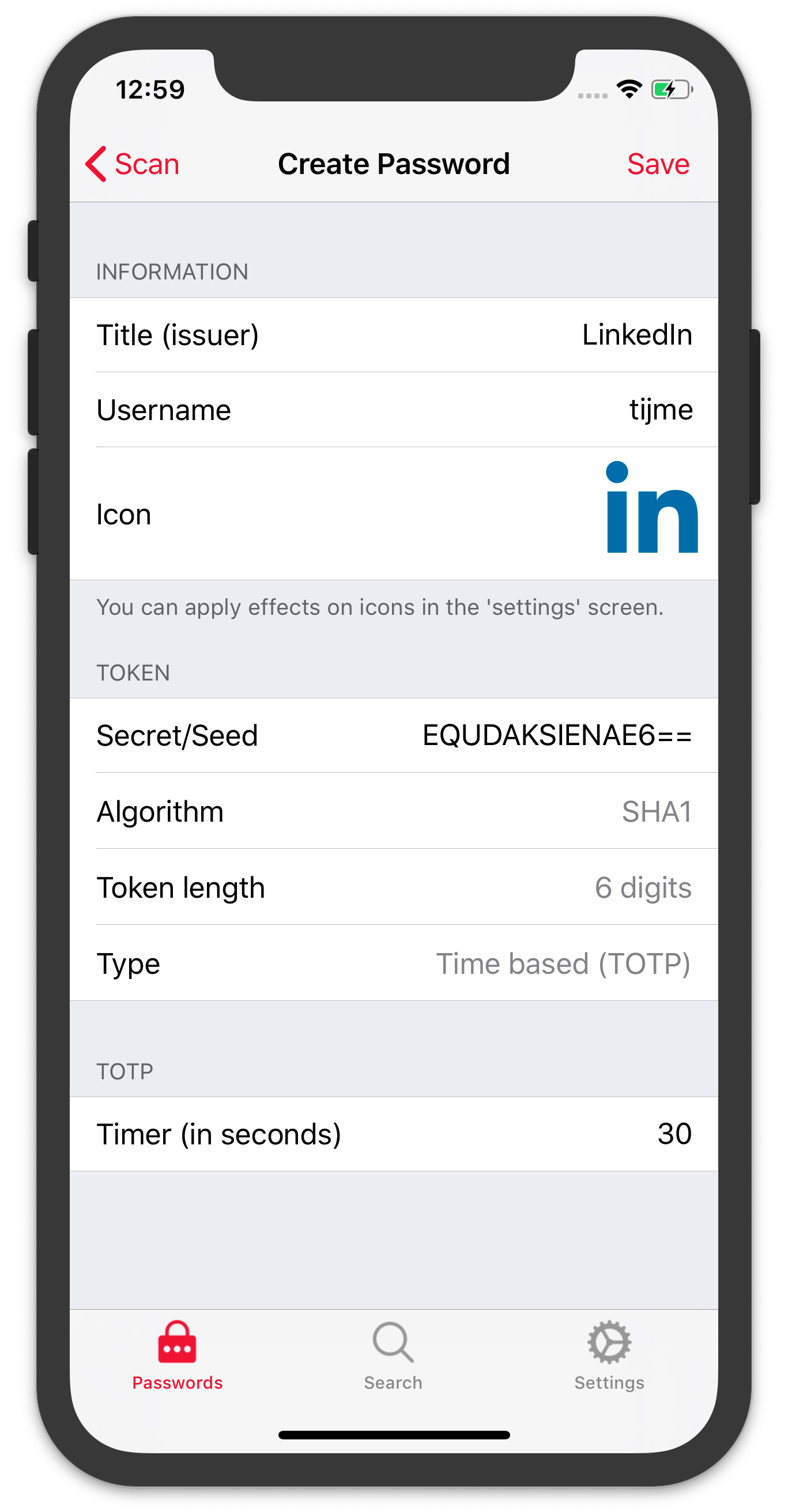
Task: Save the new password entry
Action: click(x=658, y=164)
